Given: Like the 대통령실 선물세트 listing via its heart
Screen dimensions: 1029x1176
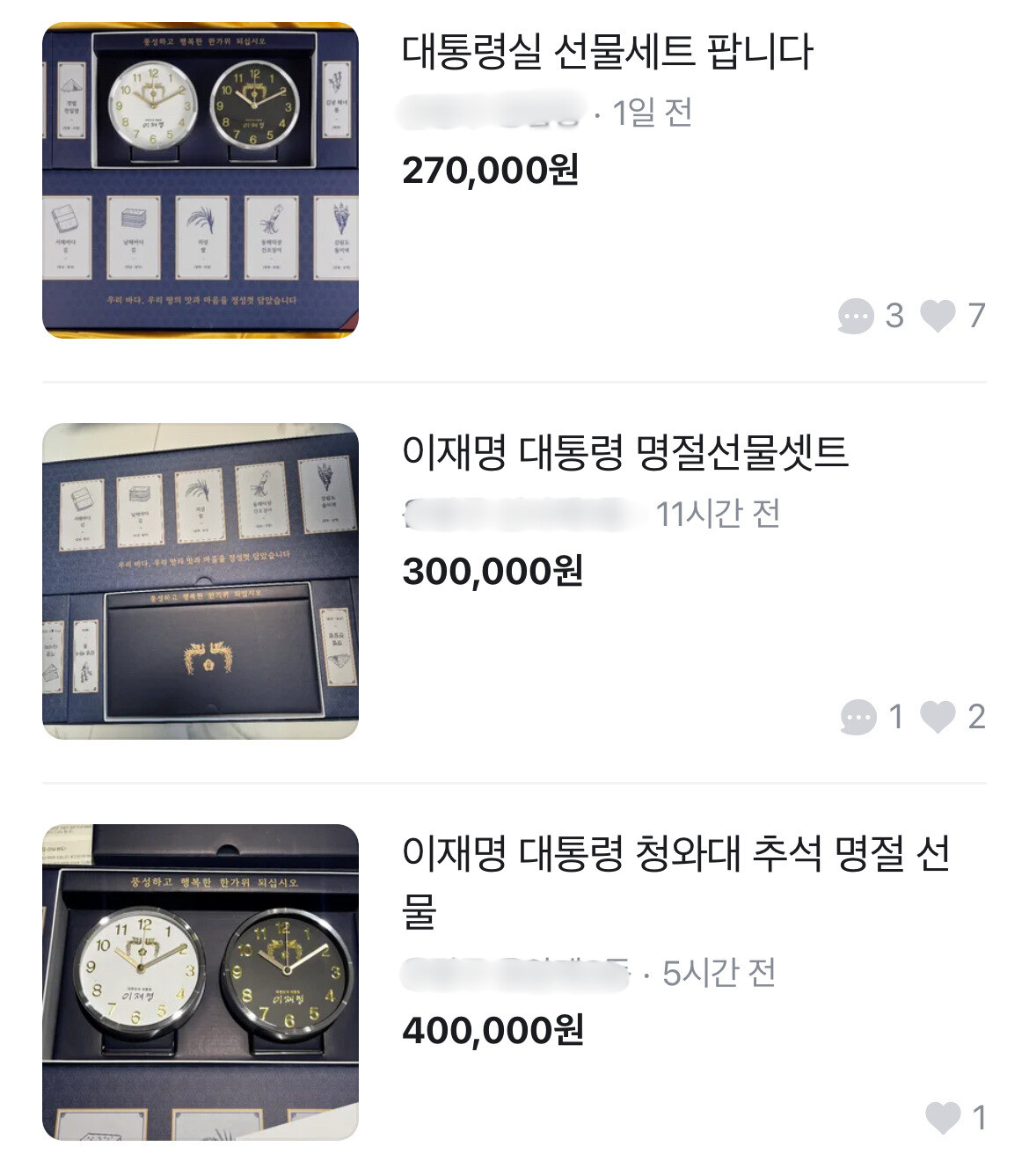Looking at the screenshot, I should (939, 318).
